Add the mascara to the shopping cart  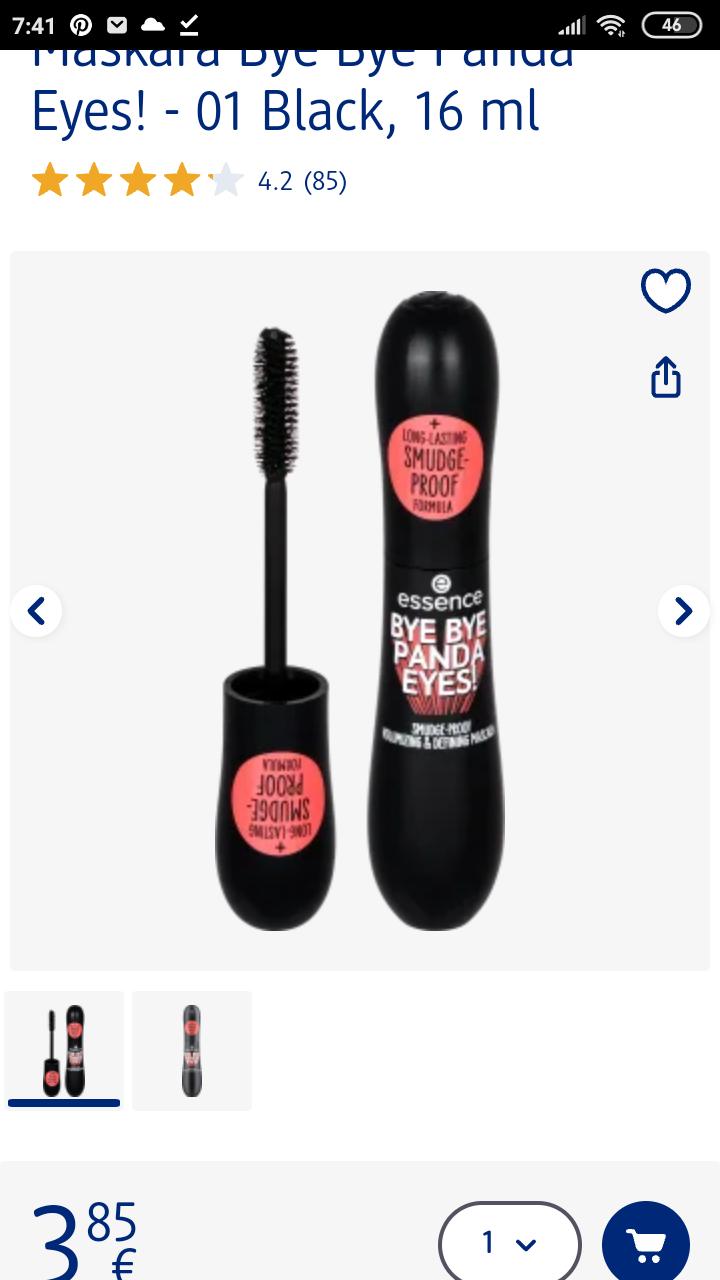coord(646,1243)
